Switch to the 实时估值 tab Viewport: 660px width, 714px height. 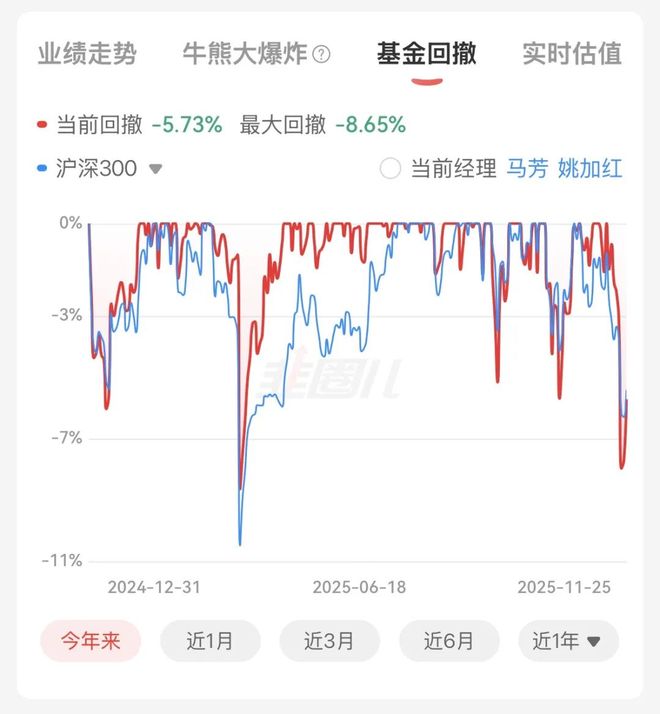coord(572,53)
